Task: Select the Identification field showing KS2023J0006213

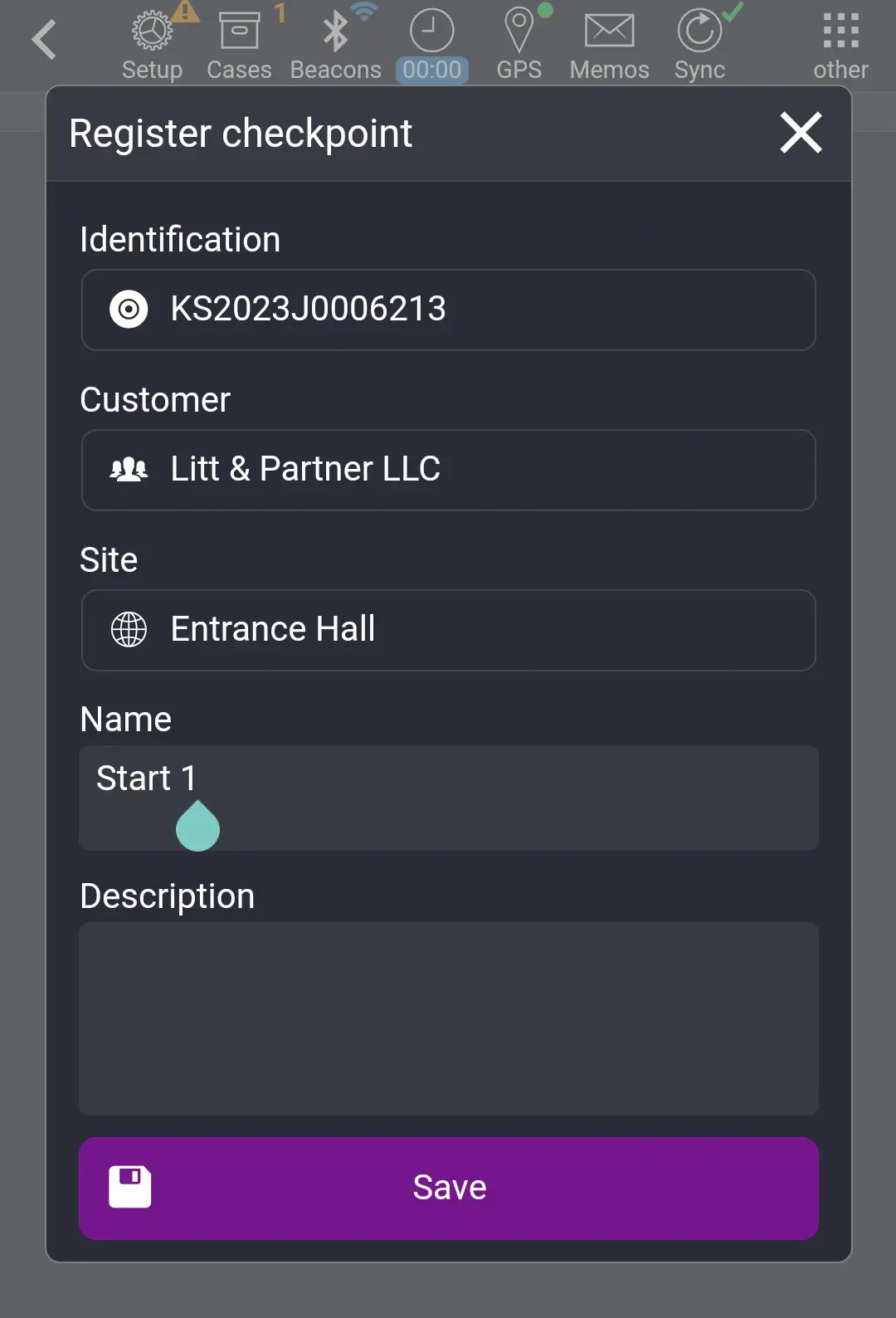Action: tap(448, 310)
